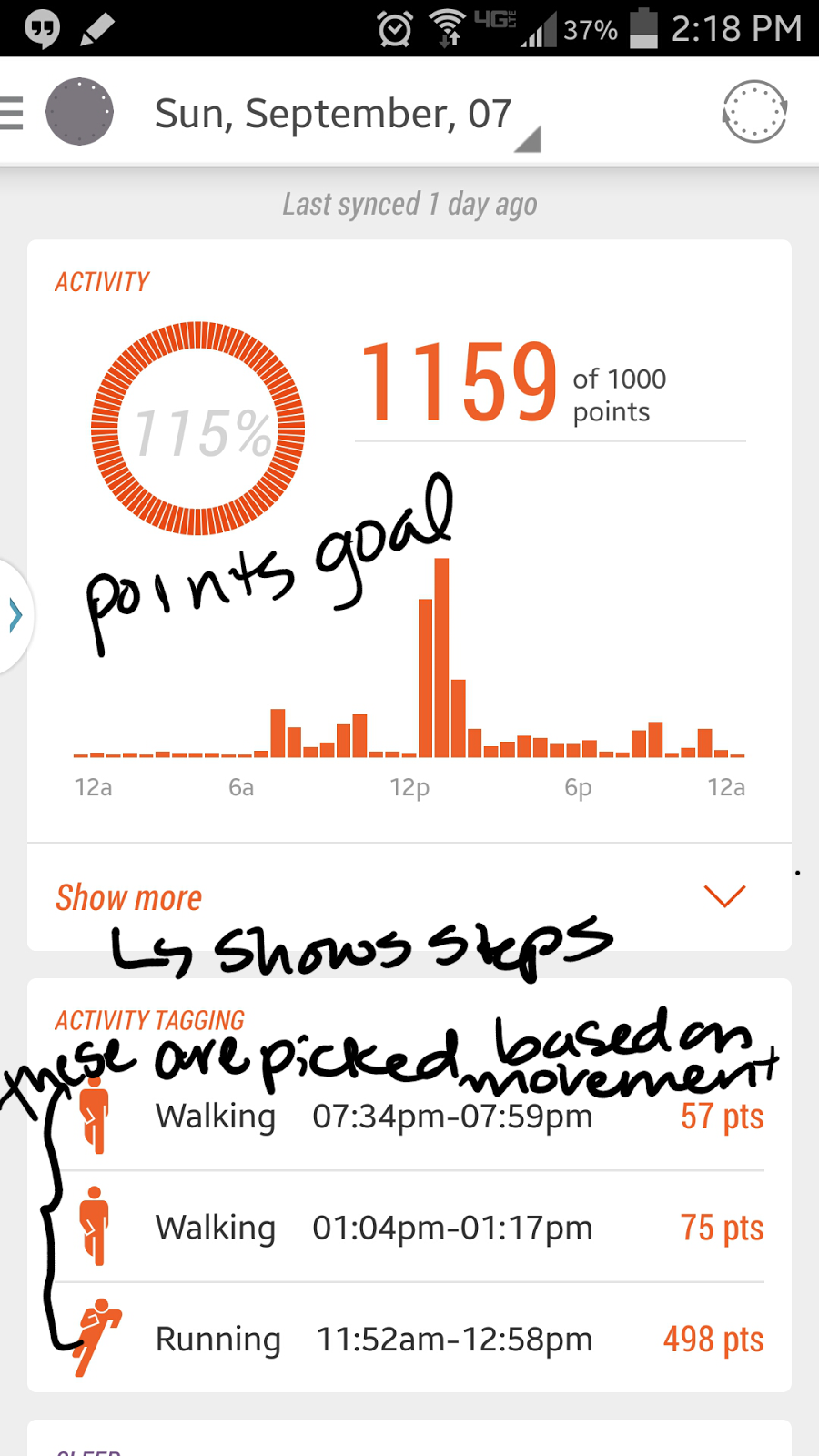This screenshot has width=819, height=1456.
Task: Tap the side arrow to go to previous day
Action: [x=15, y=616]
